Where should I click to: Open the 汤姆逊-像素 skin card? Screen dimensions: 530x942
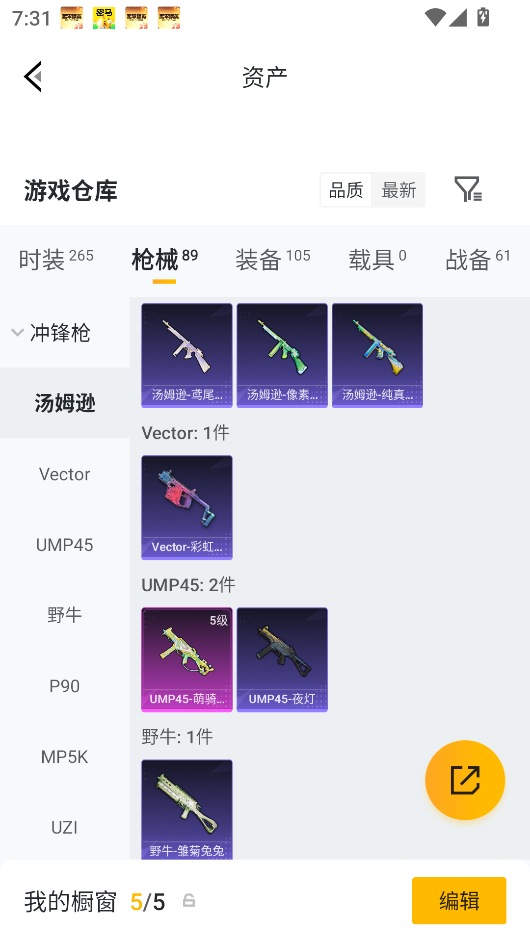(x=282, y=356)
